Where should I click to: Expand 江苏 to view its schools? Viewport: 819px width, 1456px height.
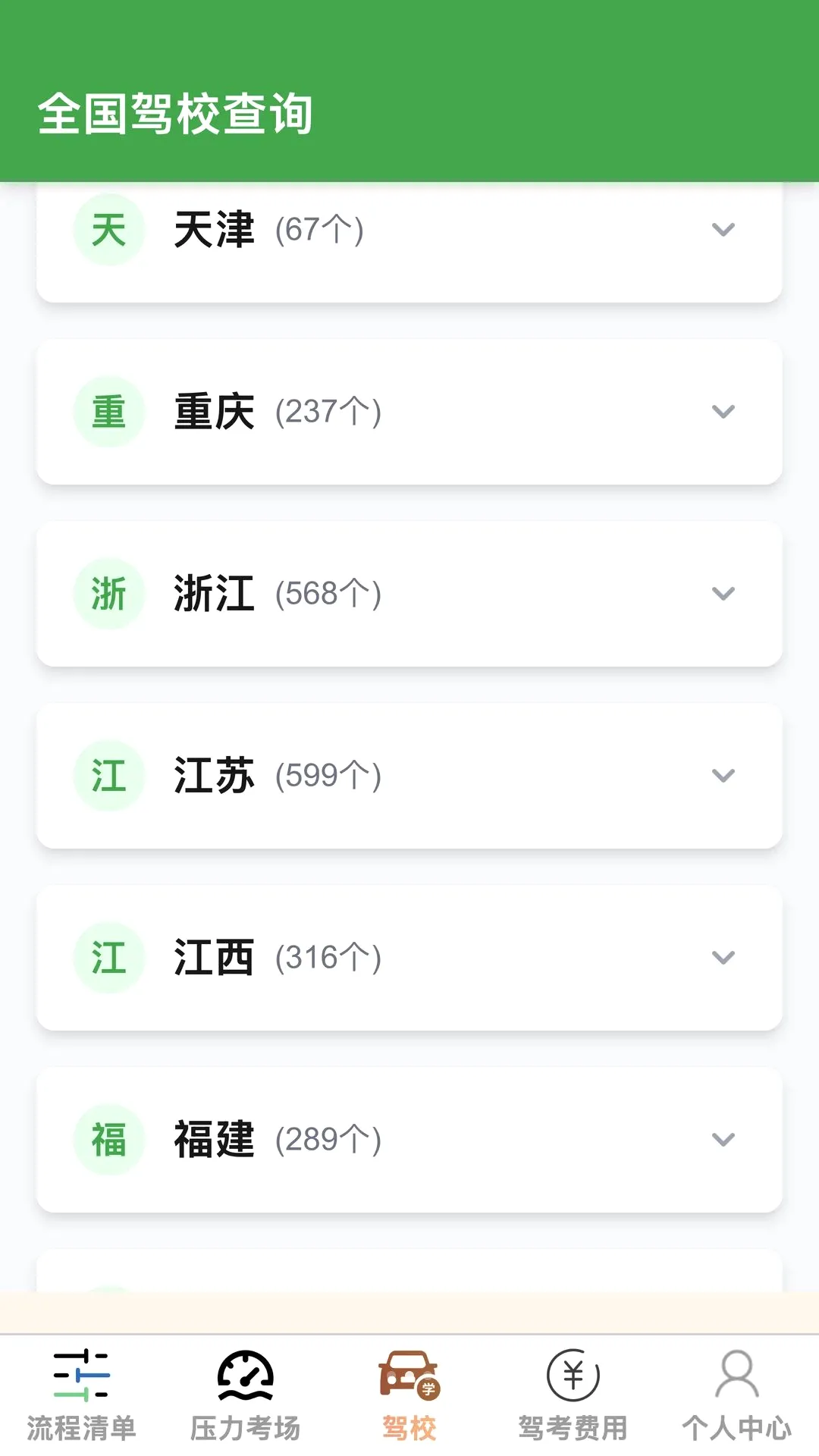[x=409, y=776]
